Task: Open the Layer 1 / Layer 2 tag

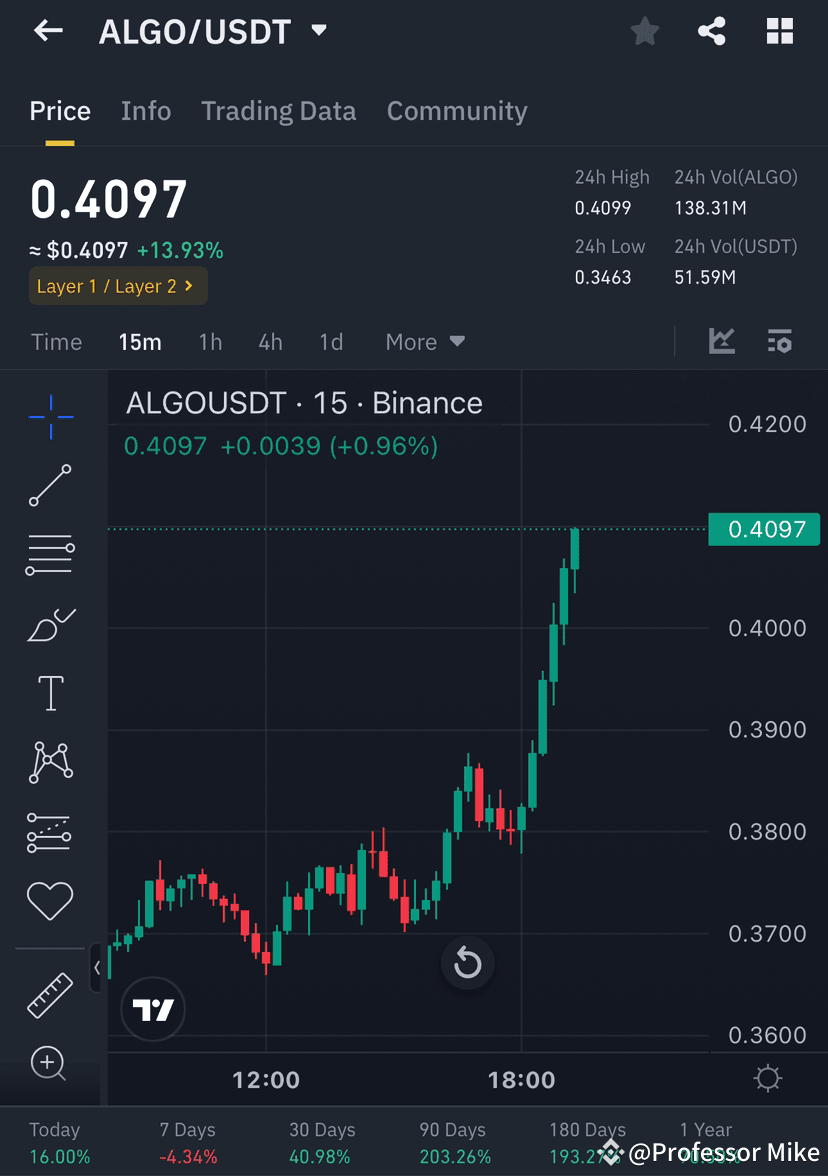Action: (x=117, y=286)
